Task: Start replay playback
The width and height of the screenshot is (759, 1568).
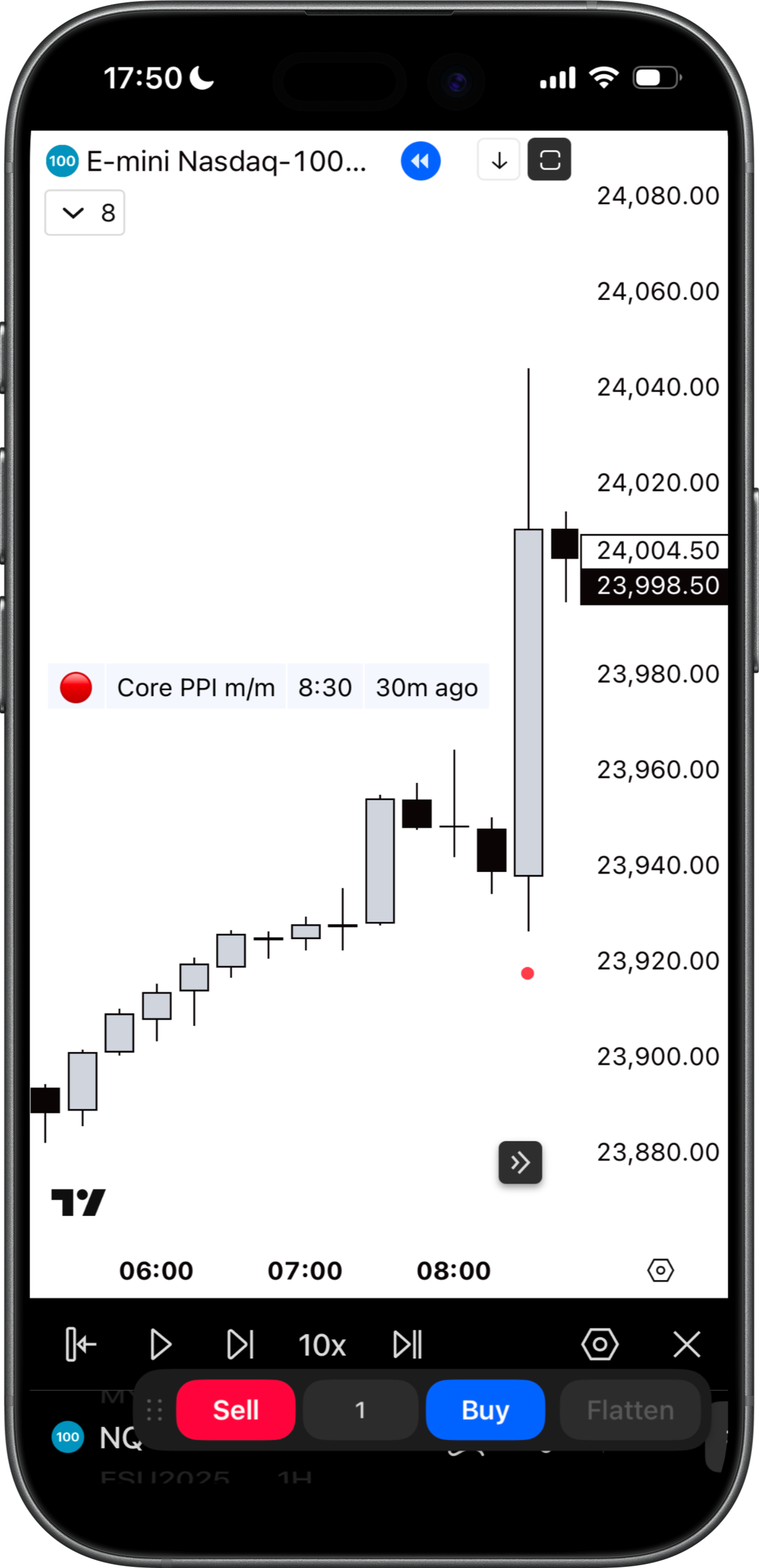Action: [x=160, y=1344]
